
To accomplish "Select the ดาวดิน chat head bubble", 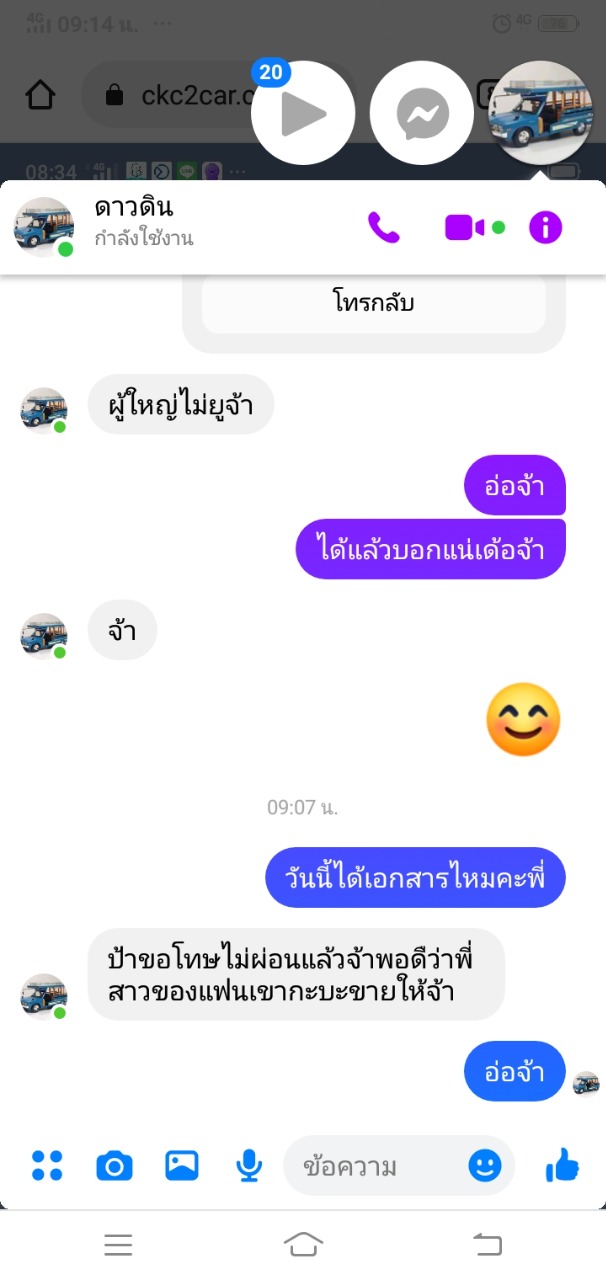I will (540, 111).
